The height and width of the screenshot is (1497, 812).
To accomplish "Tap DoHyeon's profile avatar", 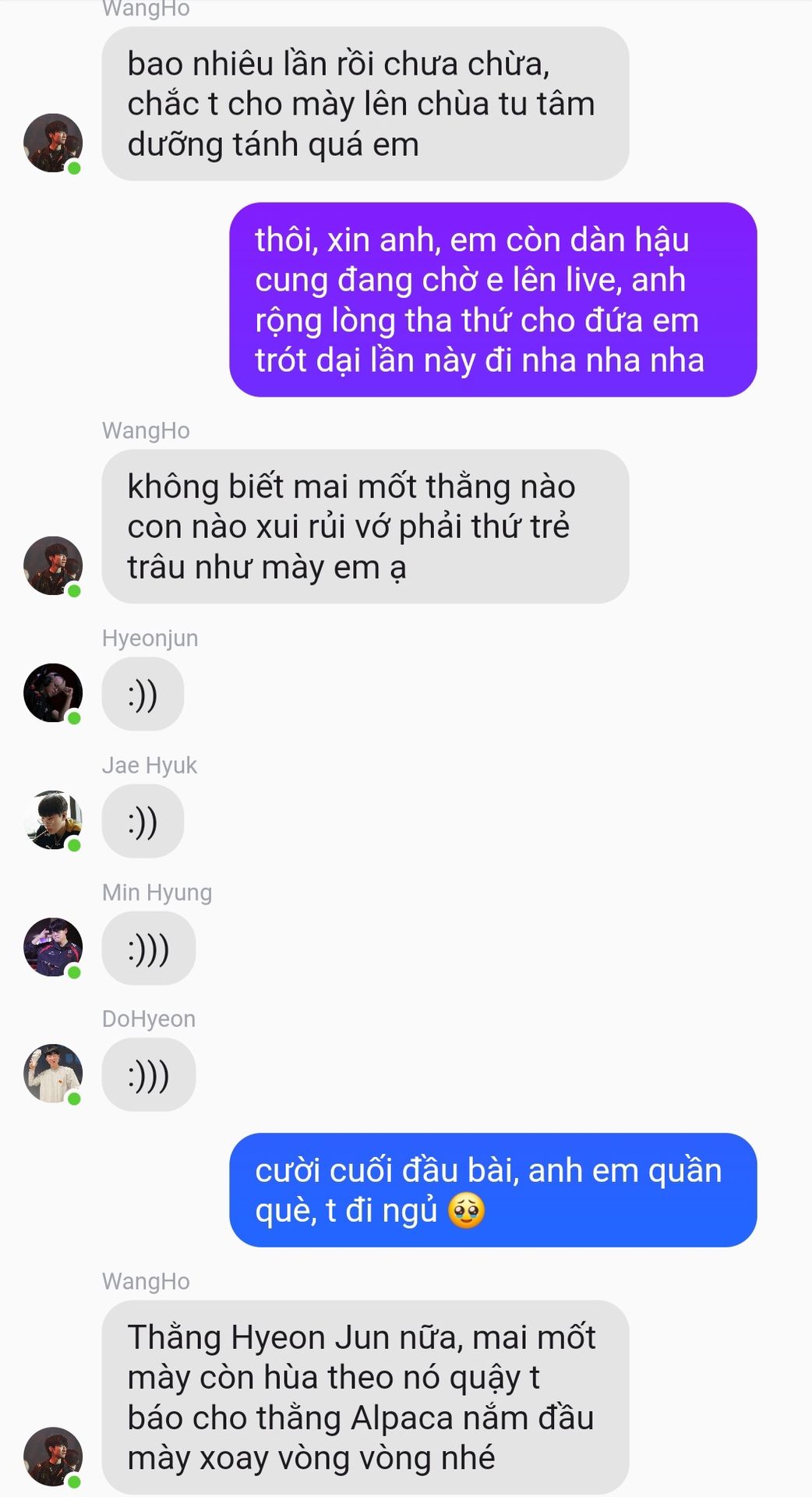I will point(53,1074).
